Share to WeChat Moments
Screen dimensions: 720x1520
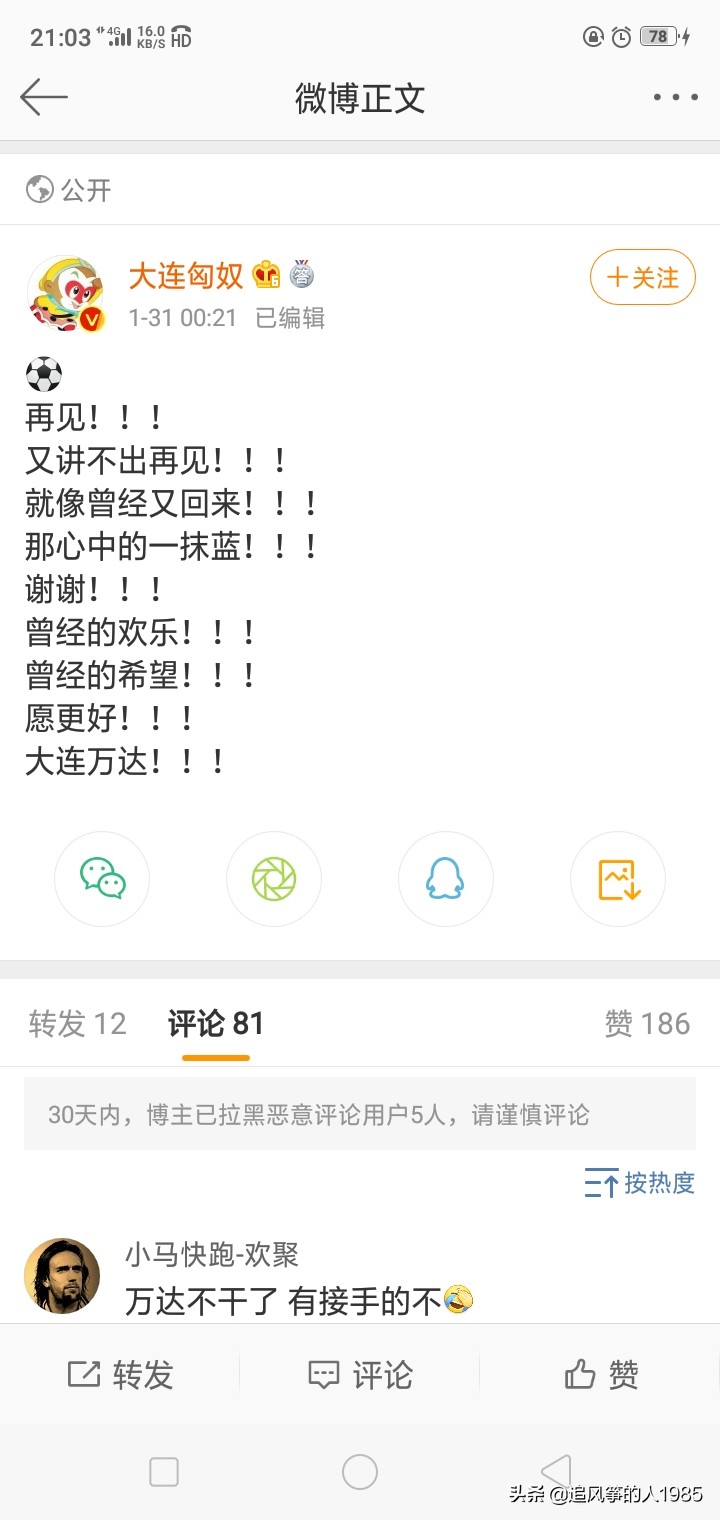click(x=273, y=878)
